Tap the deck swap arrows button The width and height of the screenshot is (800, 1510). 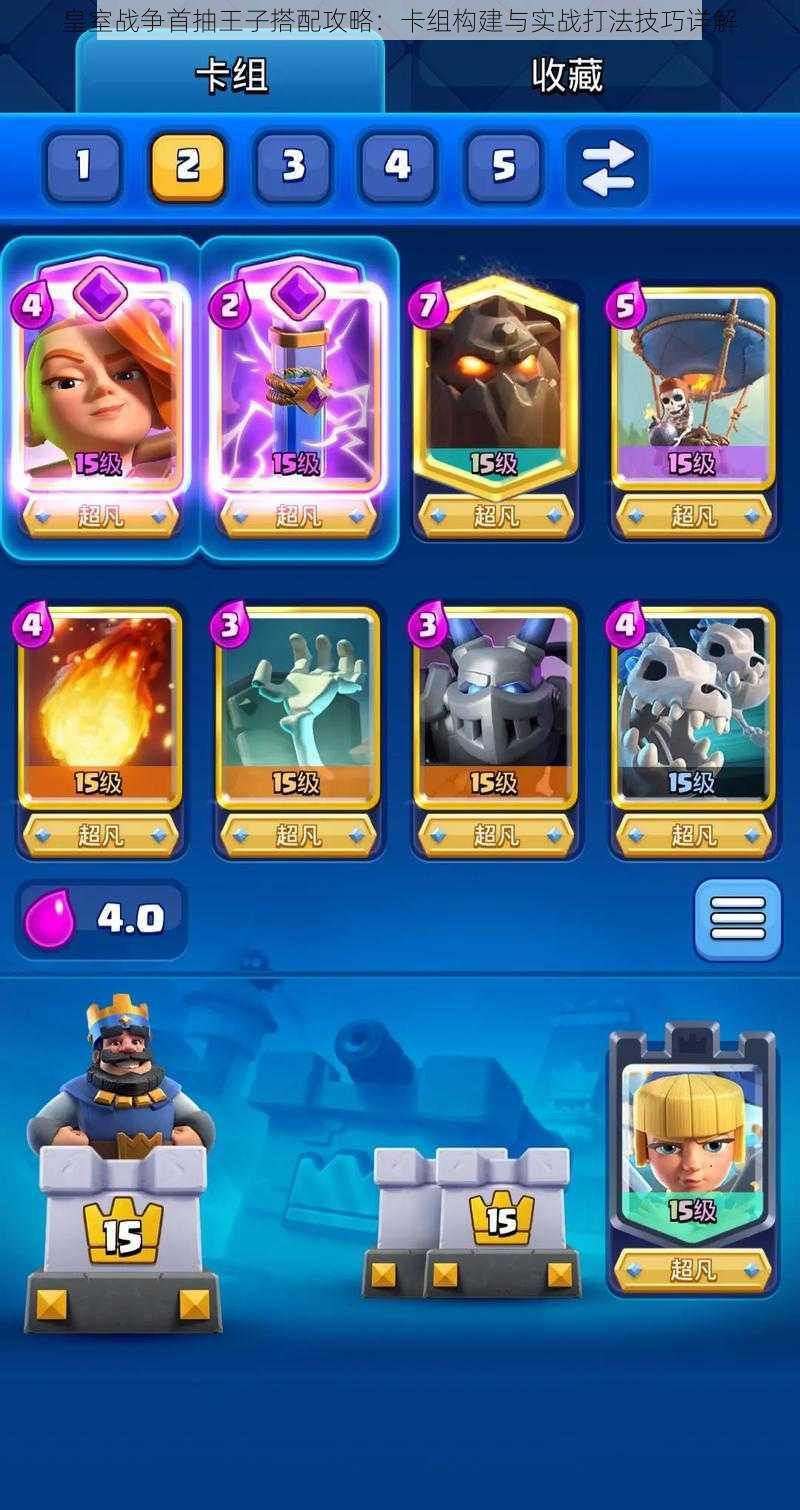click(607, 166)
